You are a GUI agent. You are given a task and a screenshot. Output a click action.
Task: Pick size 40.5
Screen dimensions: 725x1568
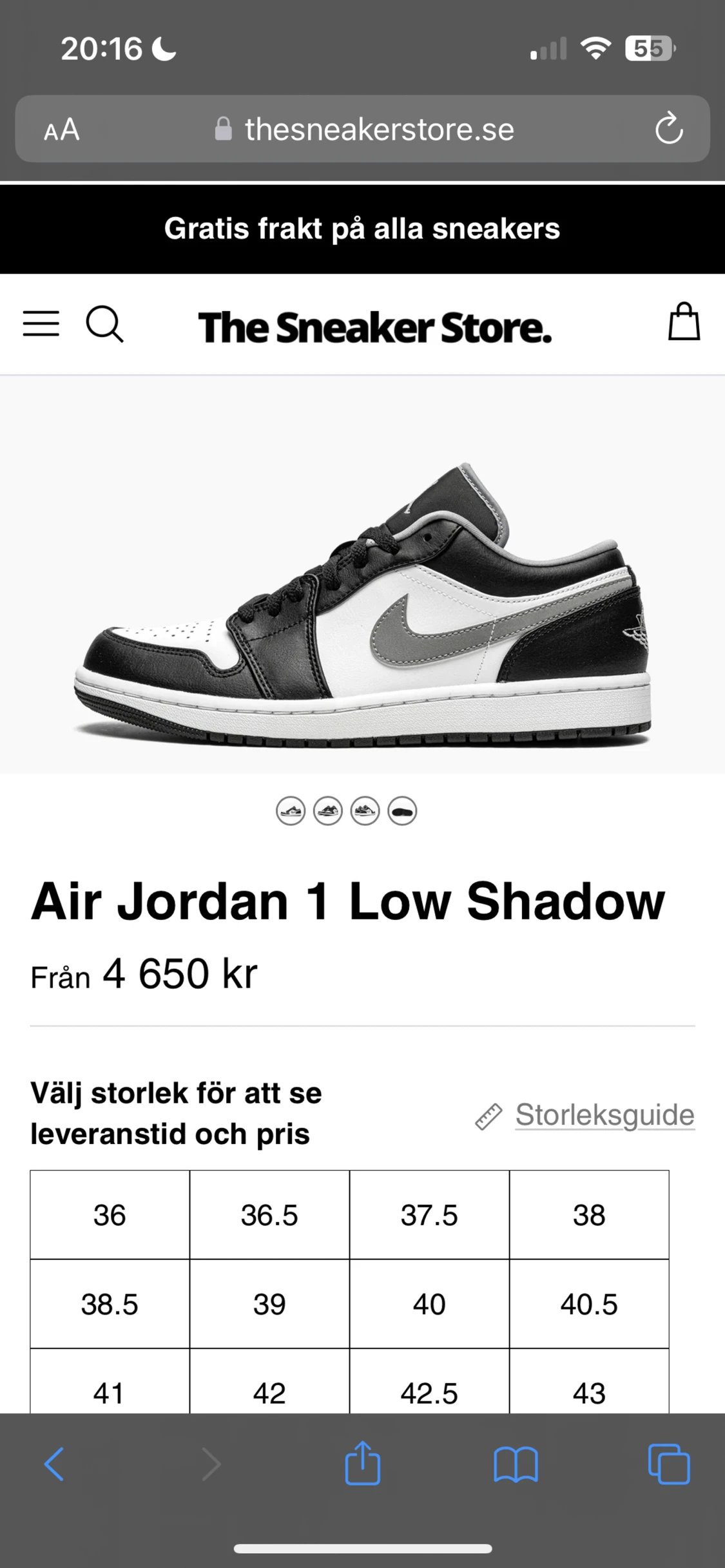589,1304
